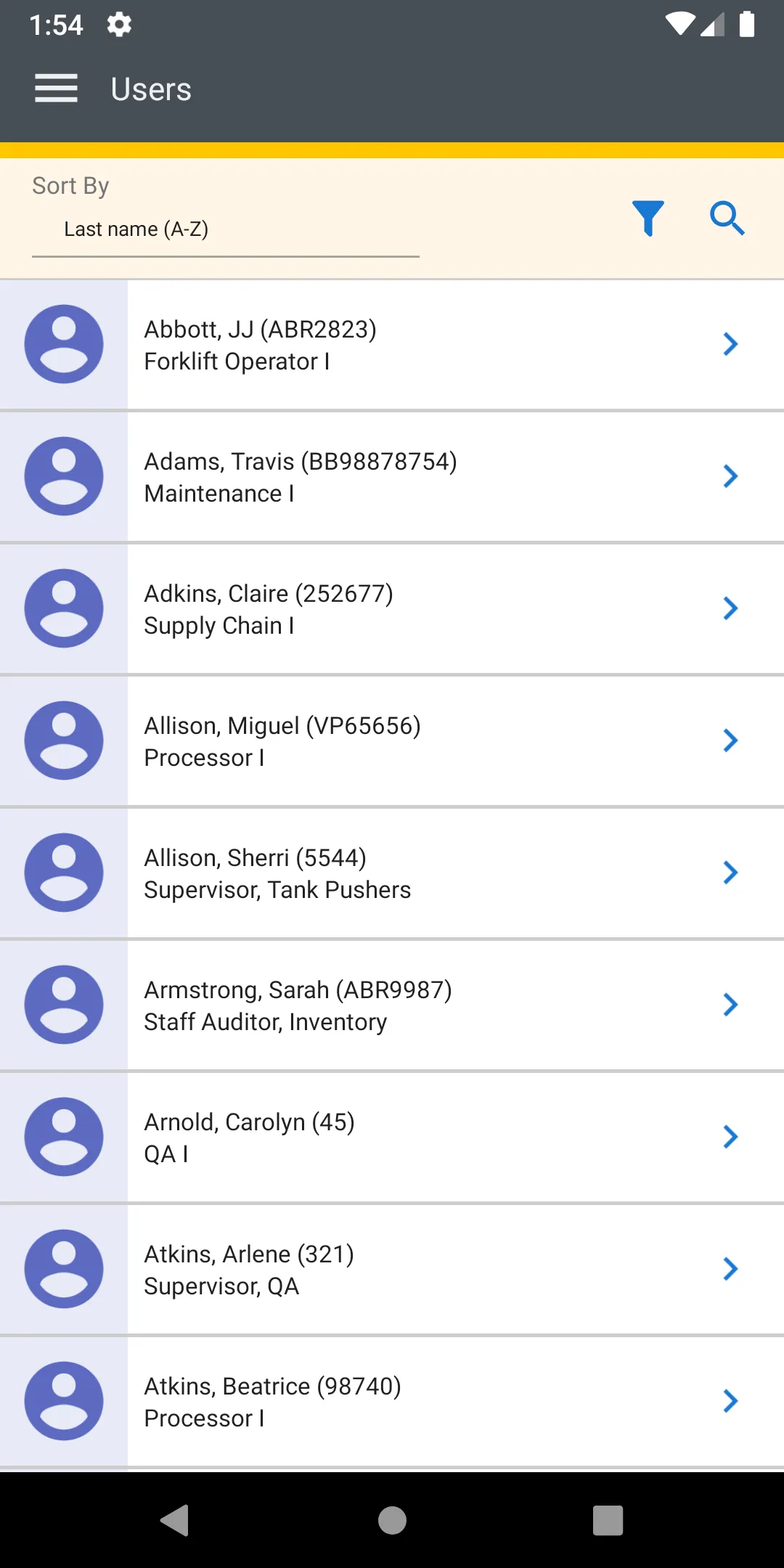Open Adams, Travis profile
Image resolution: width=784 pixels, height=1568 pixels.
pos(392,477)
